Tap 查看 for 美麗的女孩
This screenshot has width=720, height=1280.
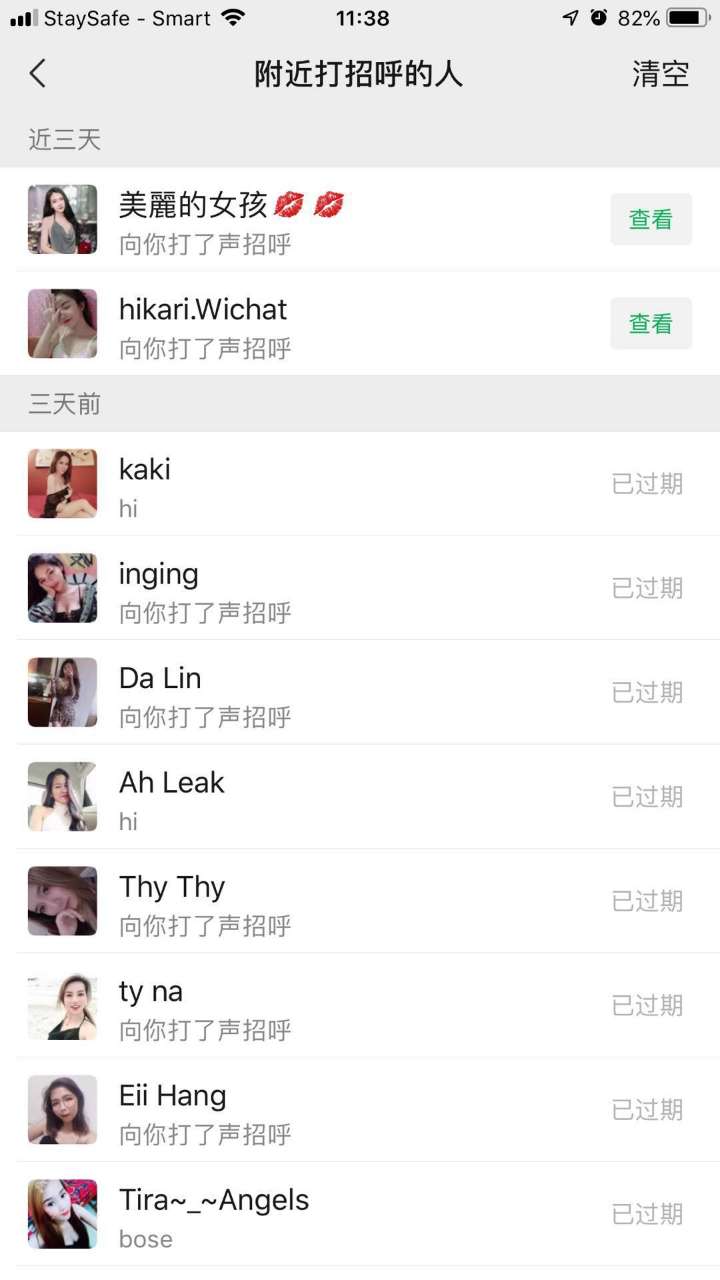click(x=651, y=219)
